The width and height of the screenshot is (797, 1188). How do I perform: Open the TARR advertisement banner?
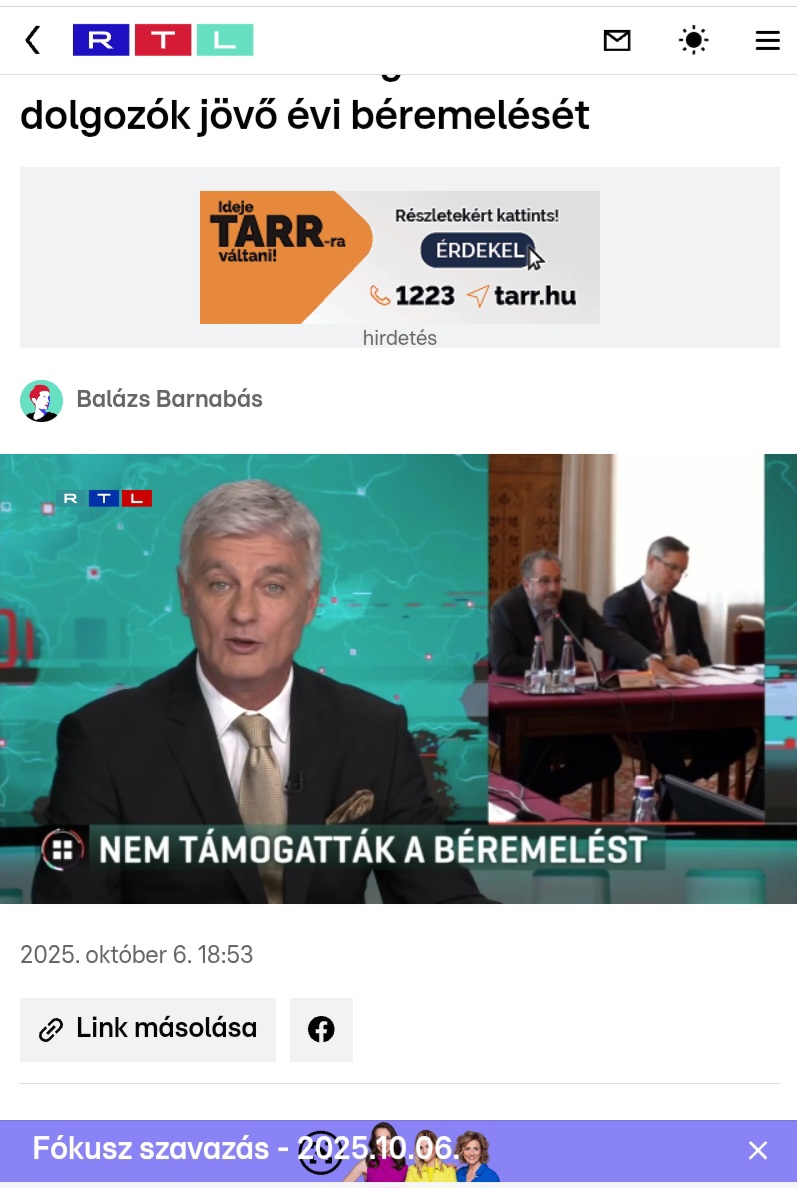399,257
